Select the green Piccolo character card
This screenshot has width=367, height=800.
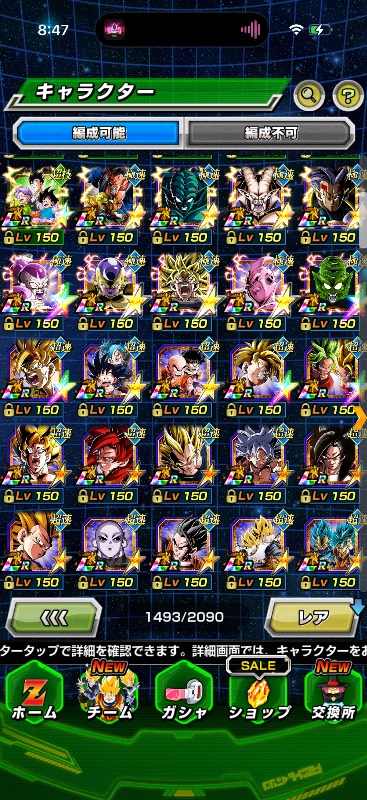click(x=332, y=289)
